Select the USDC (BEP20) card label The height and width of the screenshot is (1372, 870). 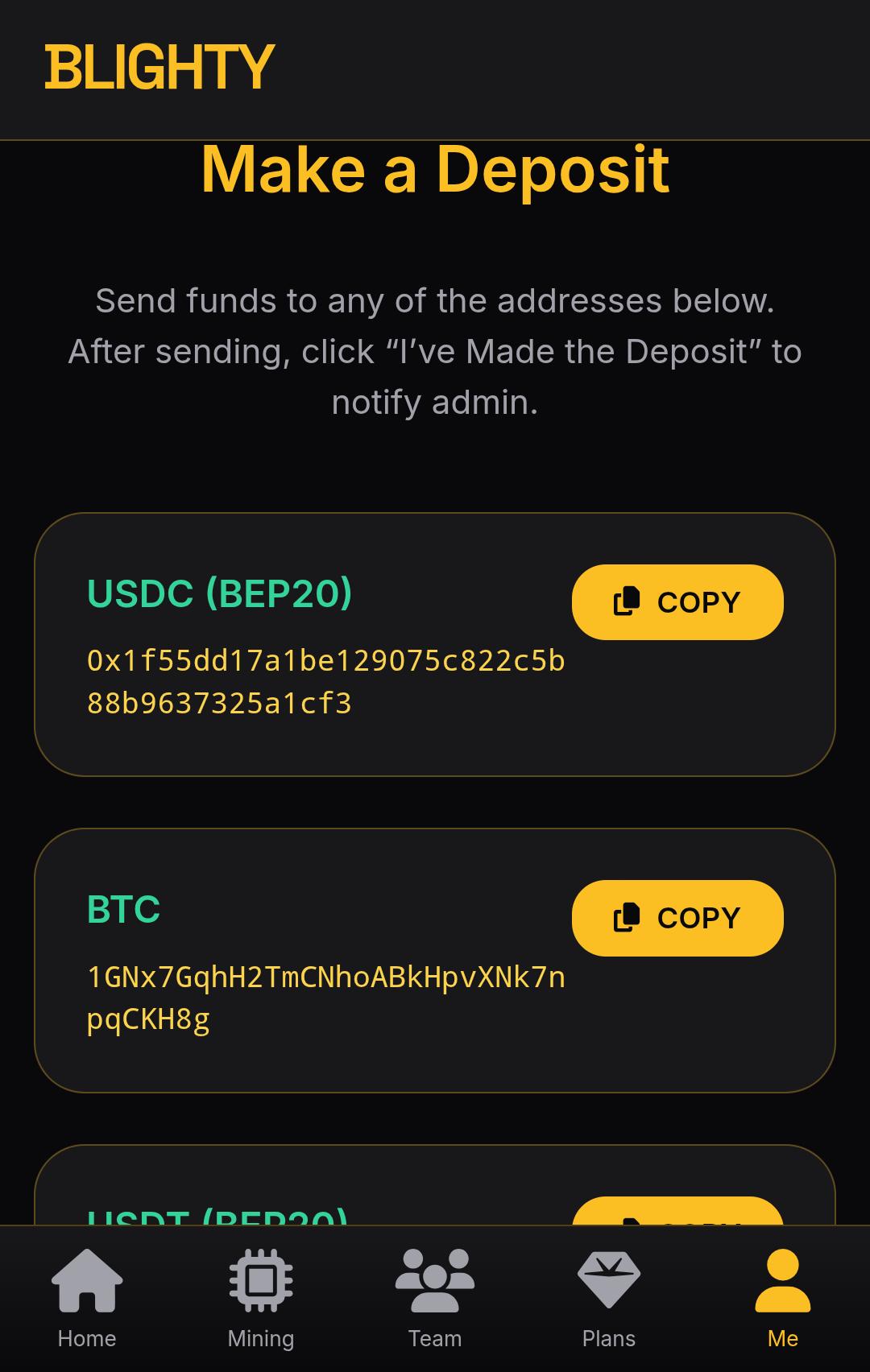point(220,596)
